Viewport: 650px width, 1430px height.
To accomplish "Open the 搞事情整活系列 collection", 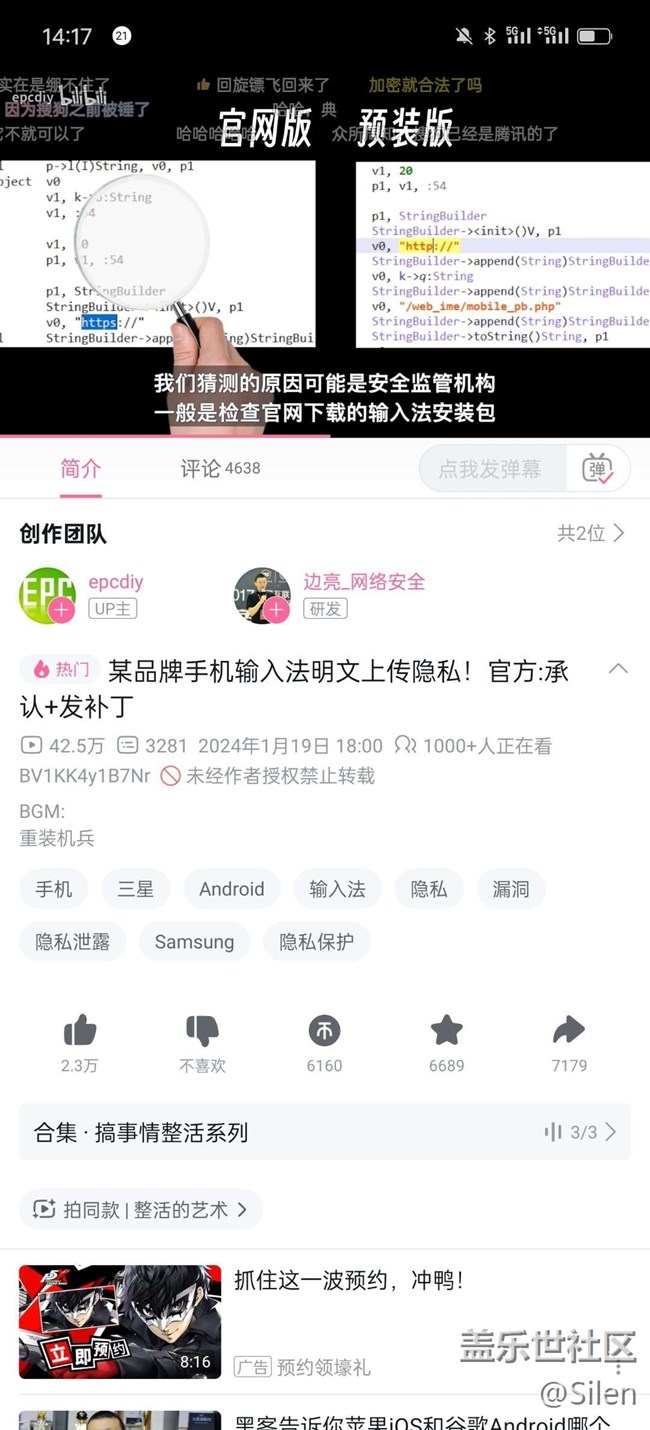I will tap(325, 1132).
